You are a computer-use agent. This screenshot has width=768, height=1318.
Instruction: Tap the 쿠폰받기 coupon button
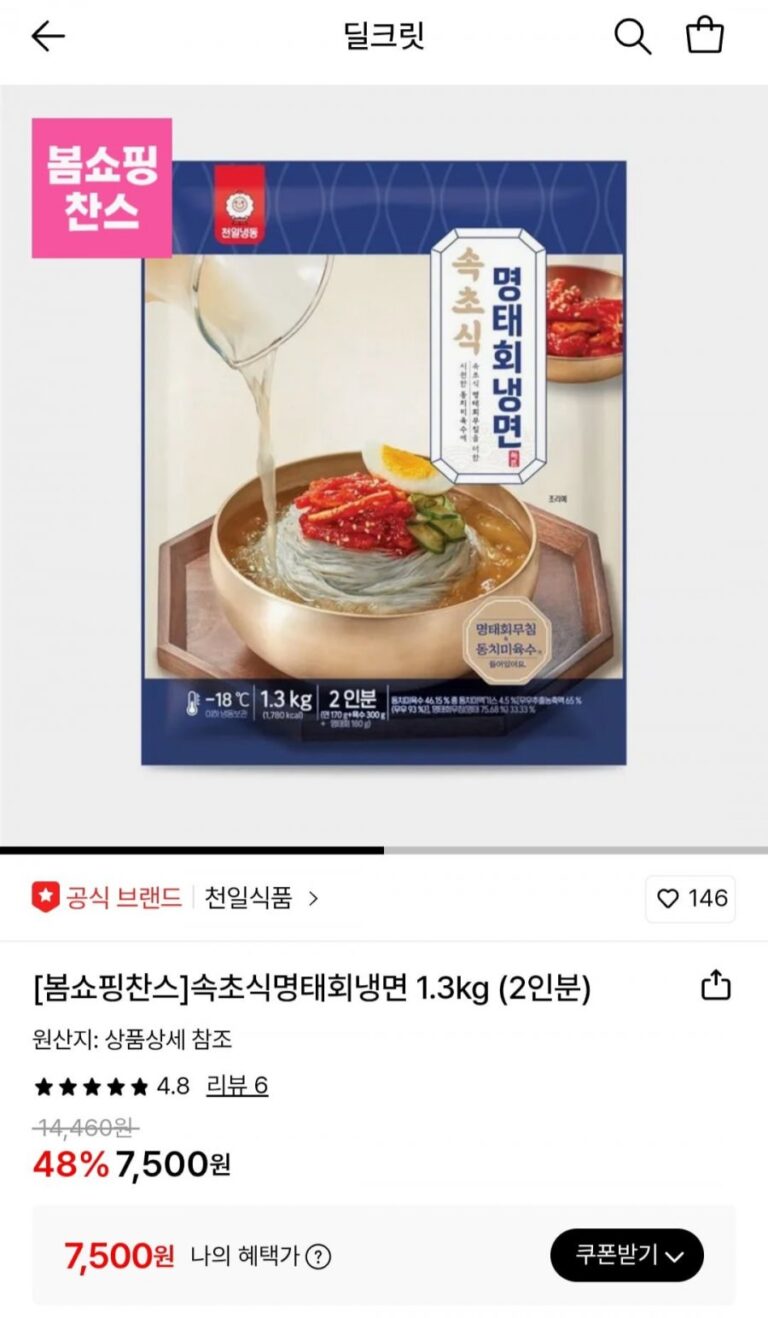pyautogui.click(x=627, y=1255)
